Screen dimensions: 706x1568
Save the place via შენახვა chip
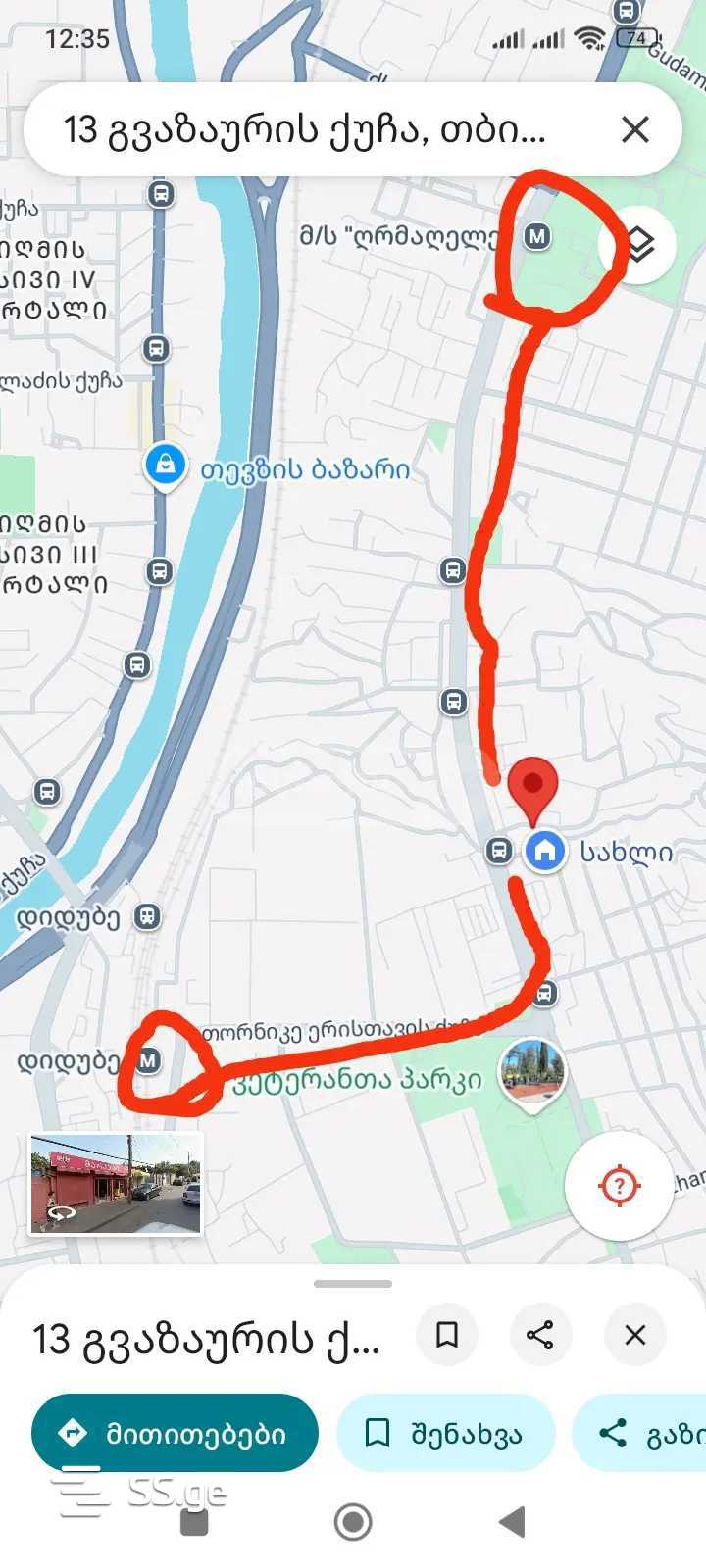click(x=445, y=1434)
